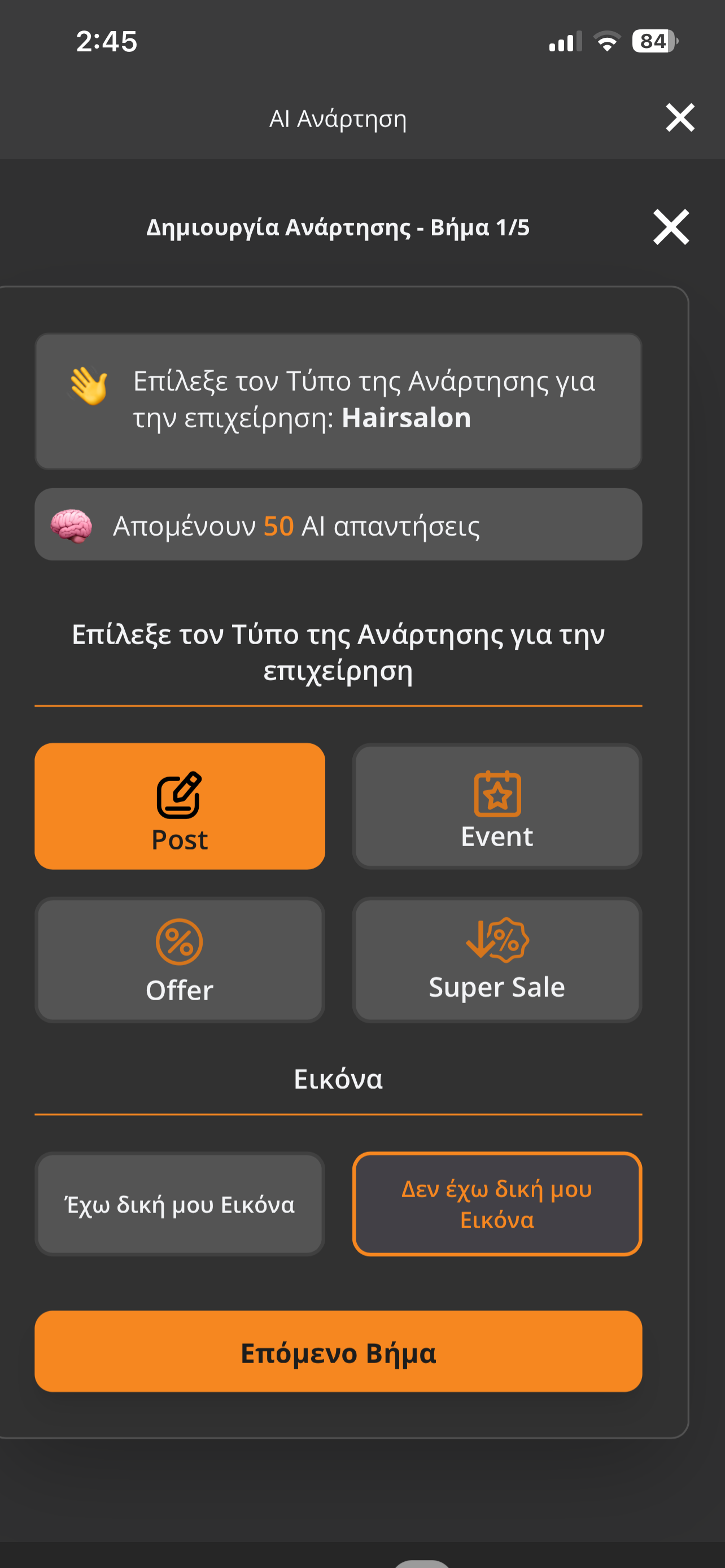Select 'Δεν έχω δική μου Εικόνα'
Viewport: 725px width, 1568px height.
point(497,1204)
